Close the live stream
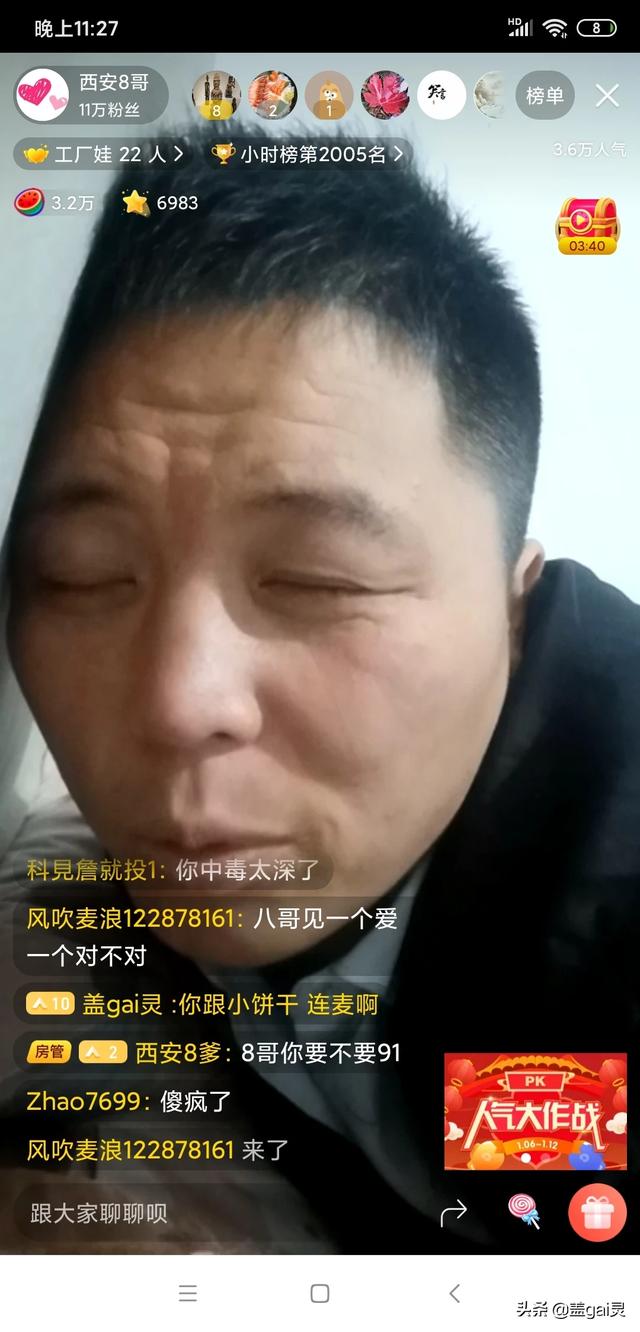This screenshot has height=1332, width=640. 607,95
